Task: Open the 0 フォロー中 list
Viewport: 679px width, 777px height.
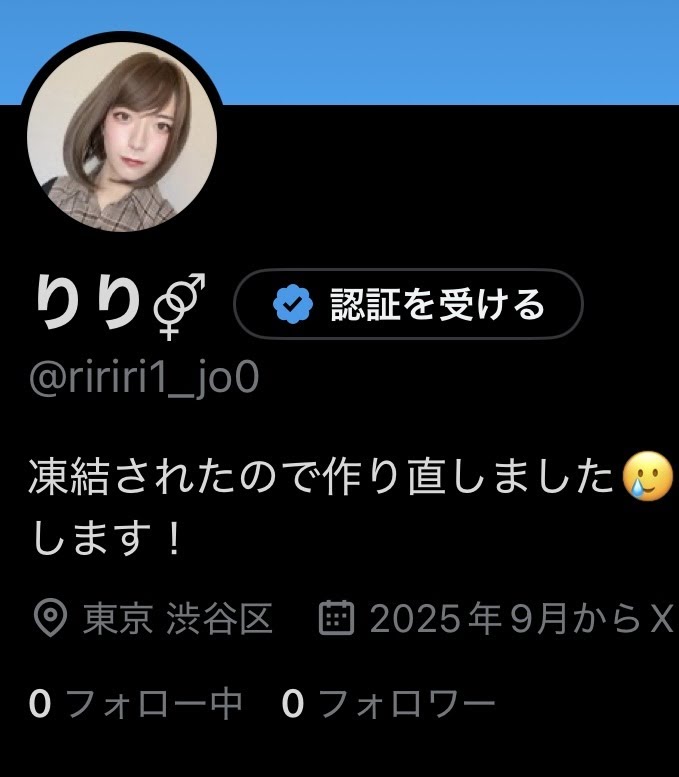Action: click(136, 705)
